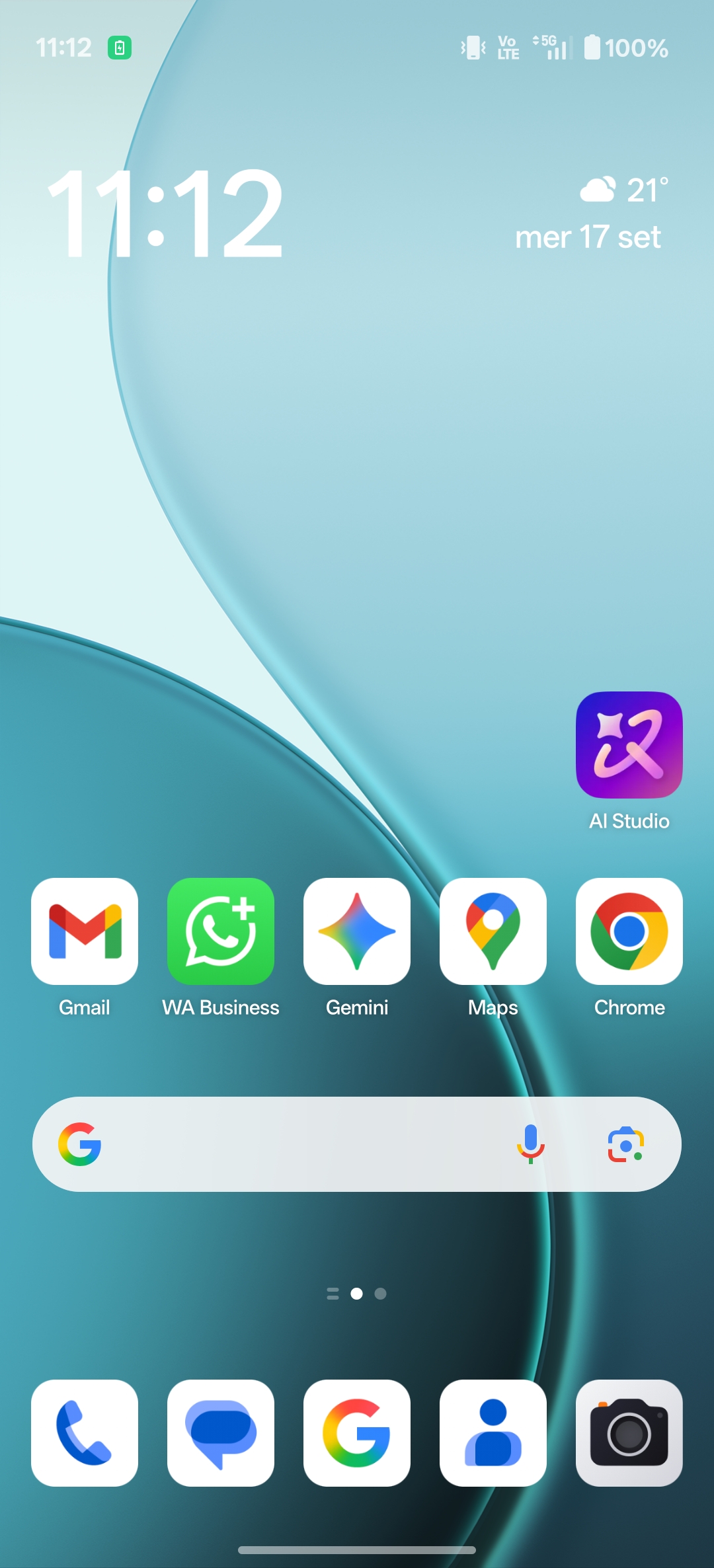
Task: Launch Chrome browser
Action: coord(629,931)
